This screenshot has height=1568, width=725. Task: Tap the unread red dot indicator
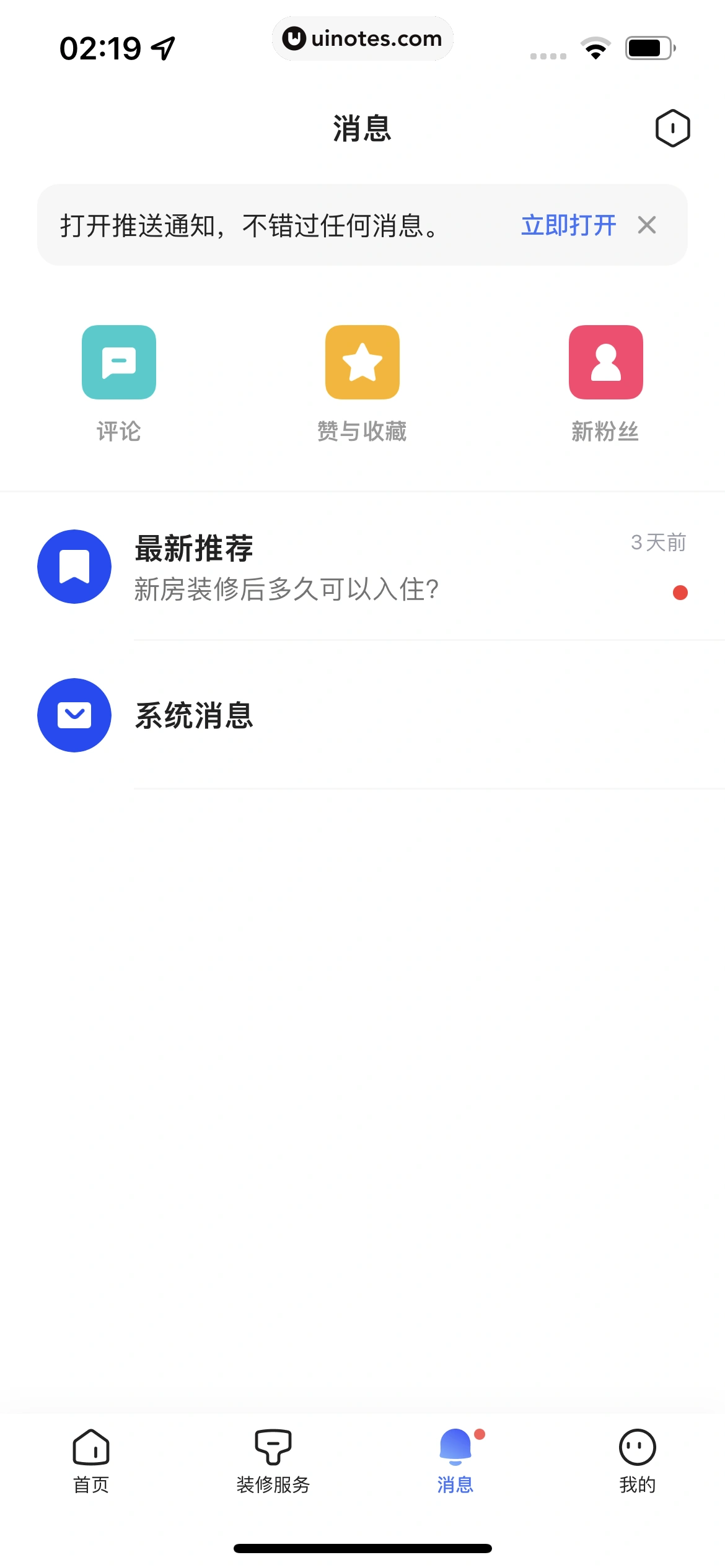680,593
